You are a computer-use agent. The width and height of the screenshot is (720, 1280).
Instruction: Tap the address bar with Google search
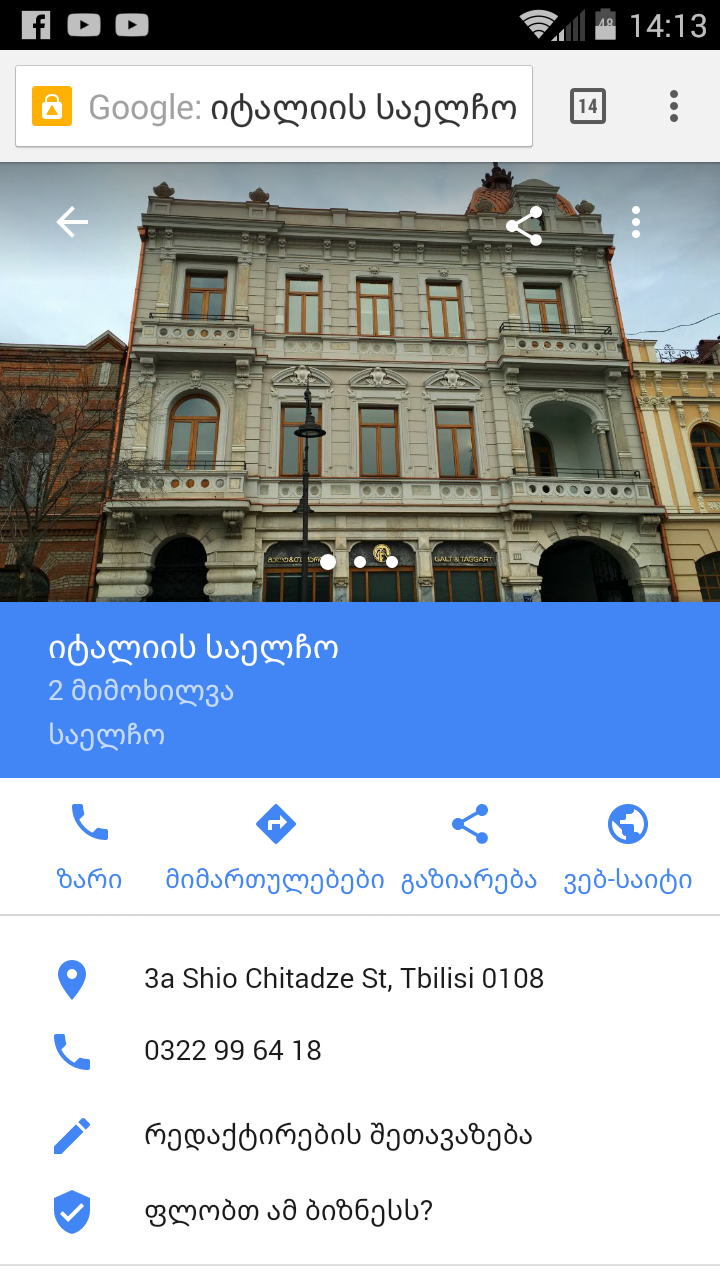click(274, 106)
